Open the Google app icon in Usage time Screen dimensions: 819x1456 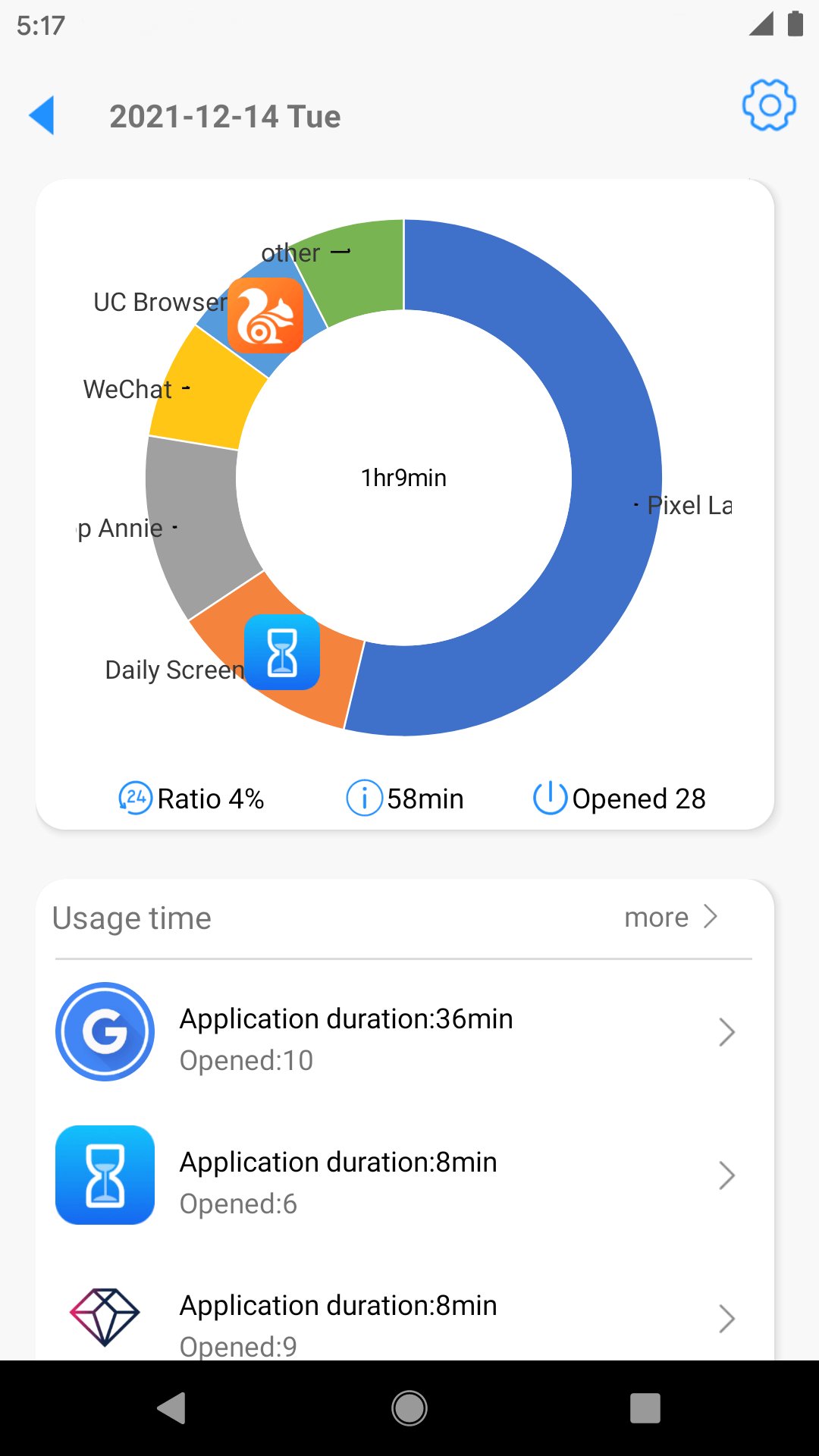coord(105,1031)
